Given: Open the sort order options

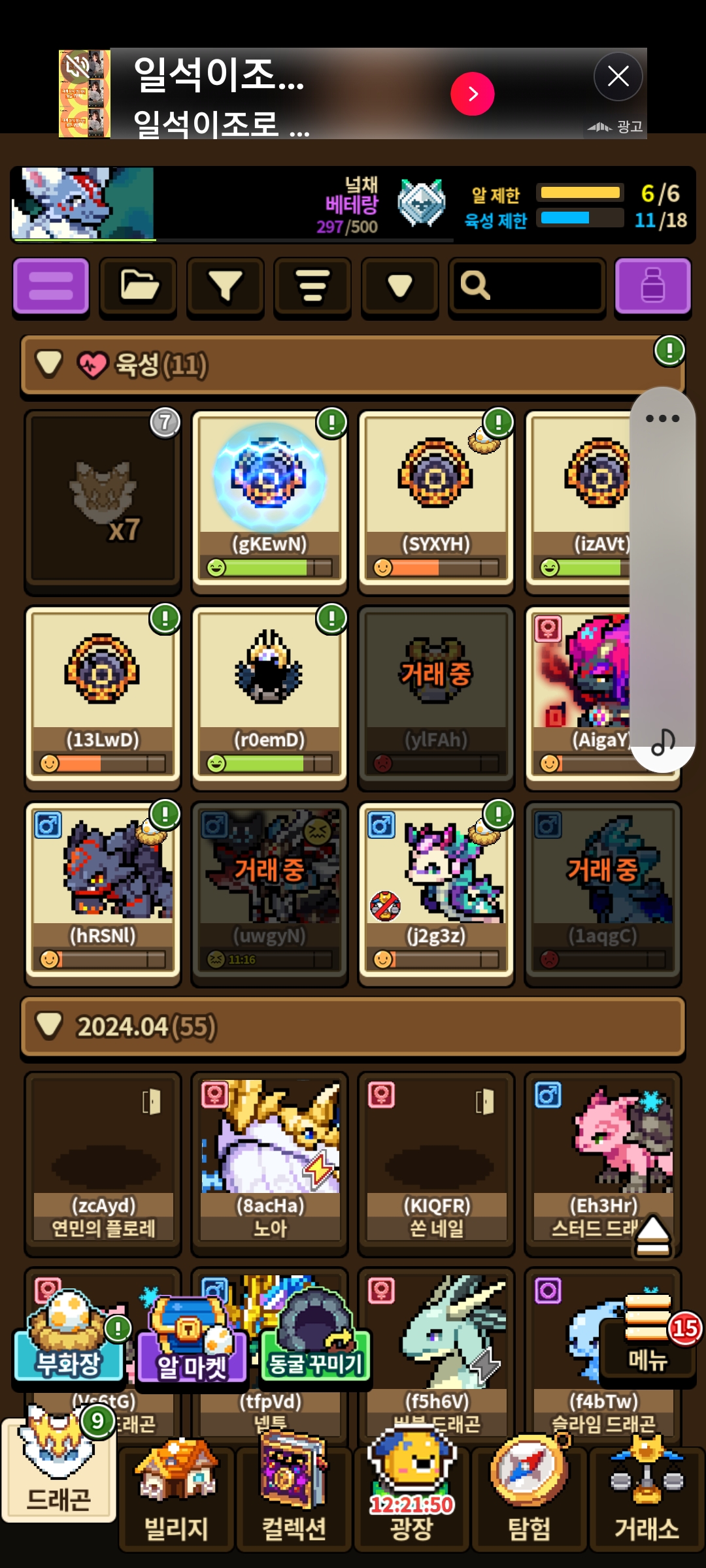Looking at the screenshot, I should click(312, 286).
